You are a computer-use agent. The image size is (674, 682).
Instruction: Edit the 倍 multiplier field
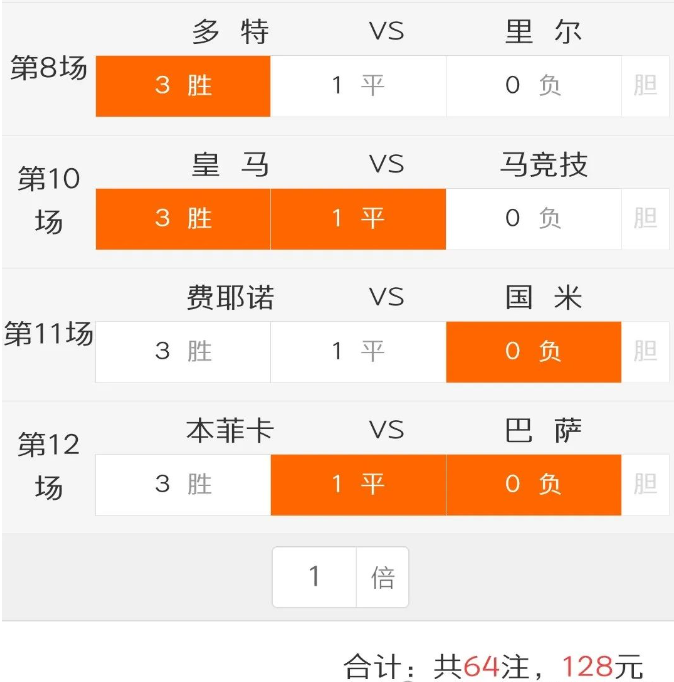[x=315, y=577]
